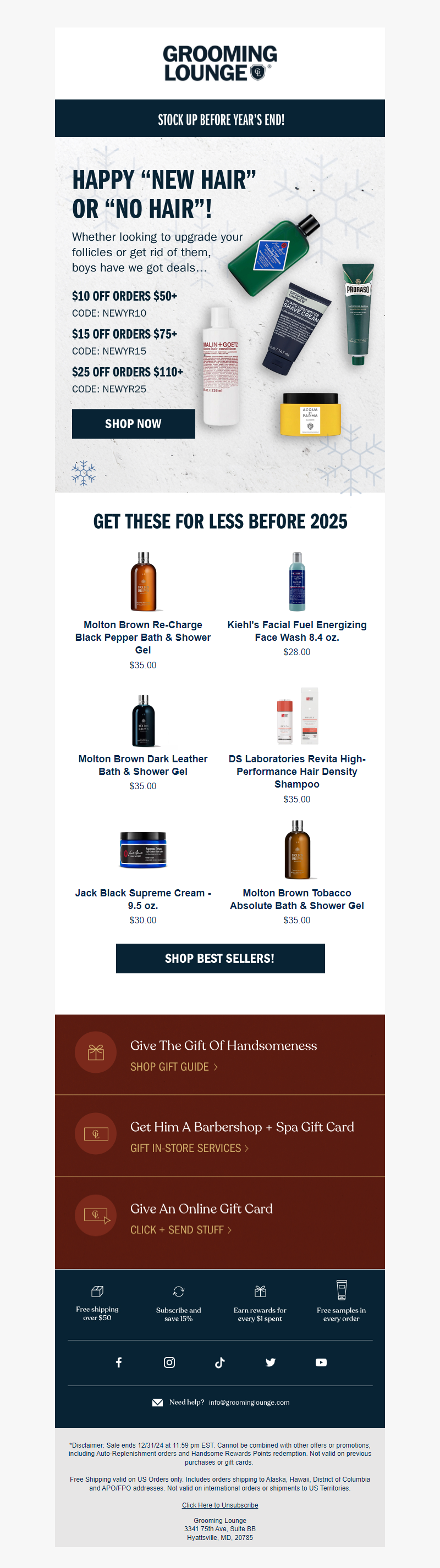Email info@groominglounge.com for help
440x1568 pixels.
249,1403
